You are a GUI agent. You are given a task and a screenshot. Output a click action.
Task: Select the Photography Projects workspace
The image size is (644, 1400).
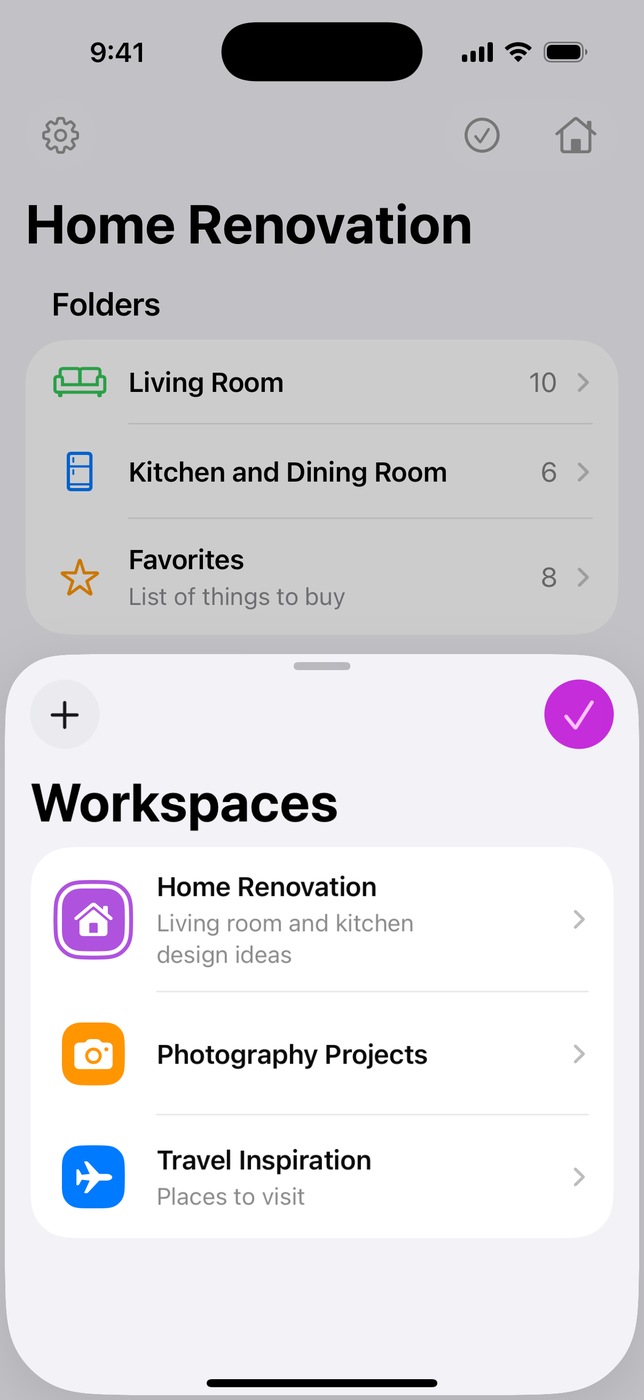point(321,1054)
